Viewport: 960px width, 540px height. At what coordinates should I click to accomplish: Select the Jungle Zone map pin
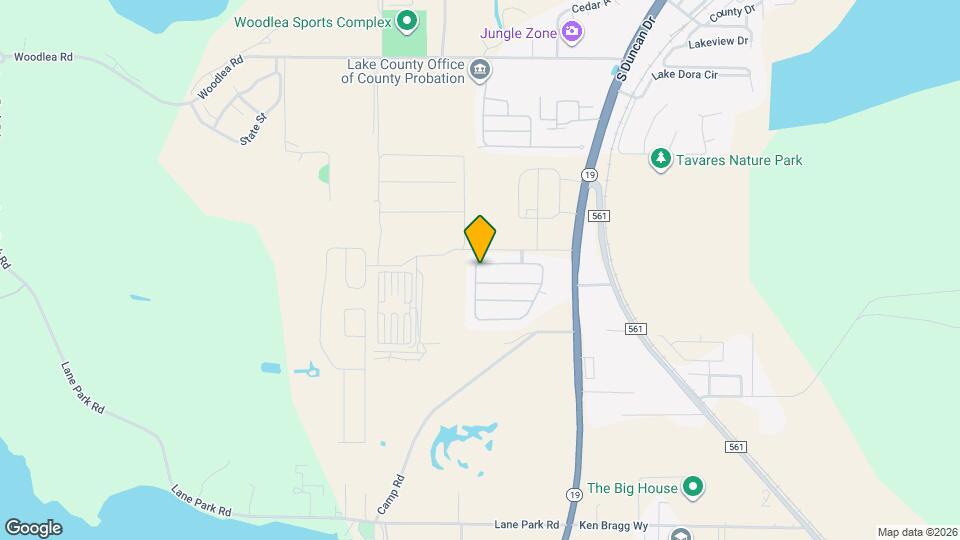572,33
